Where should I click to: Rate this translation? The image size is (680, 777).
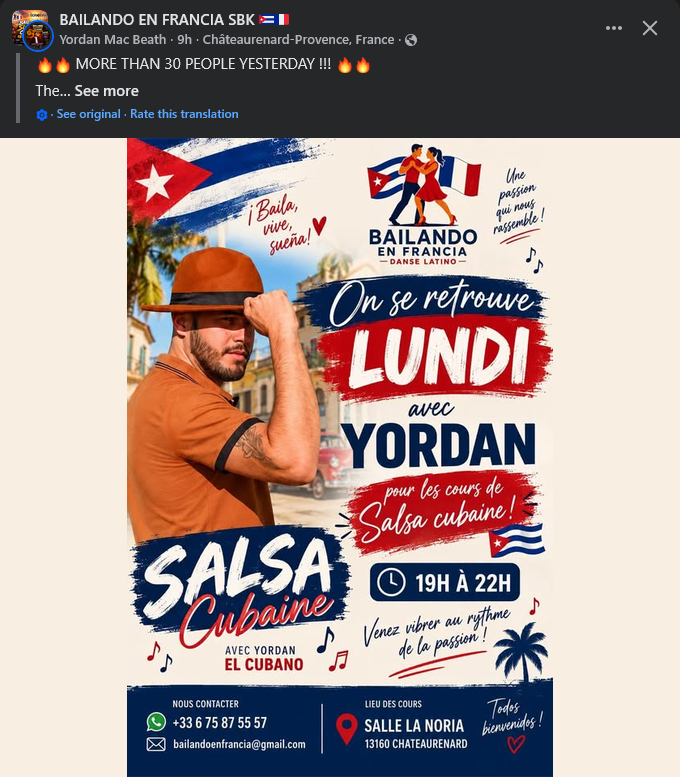(x=184, y=114)
